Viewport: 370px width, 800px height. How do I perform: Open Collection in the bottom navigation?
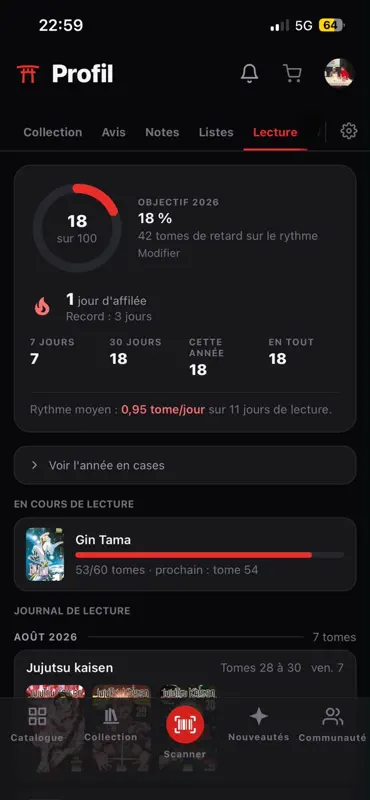click(111, 724)
